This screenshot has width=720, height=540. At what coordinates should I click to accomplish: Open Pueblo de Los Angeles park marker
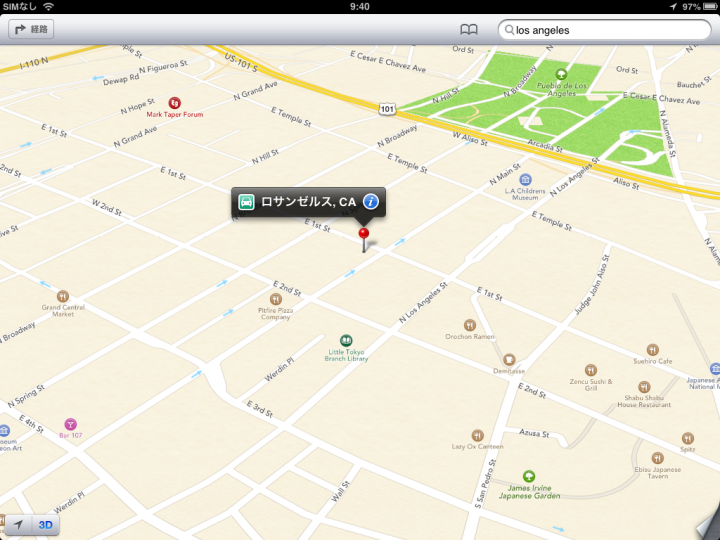click(561, 74)
